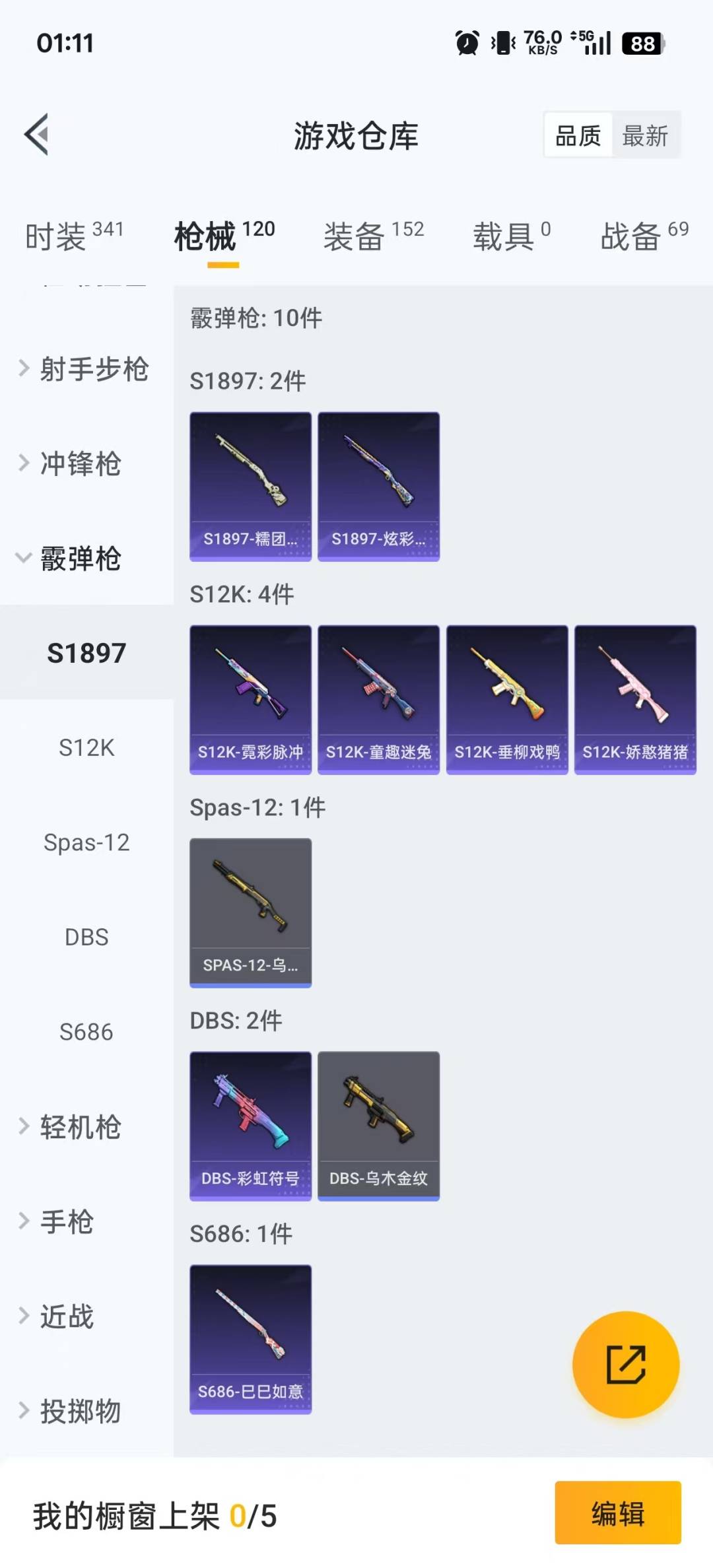Image resolution: width=713 pixels, height=1568 pixels.
Task: Tap the alarm clock status bar icon
Action: coord(465,44)
